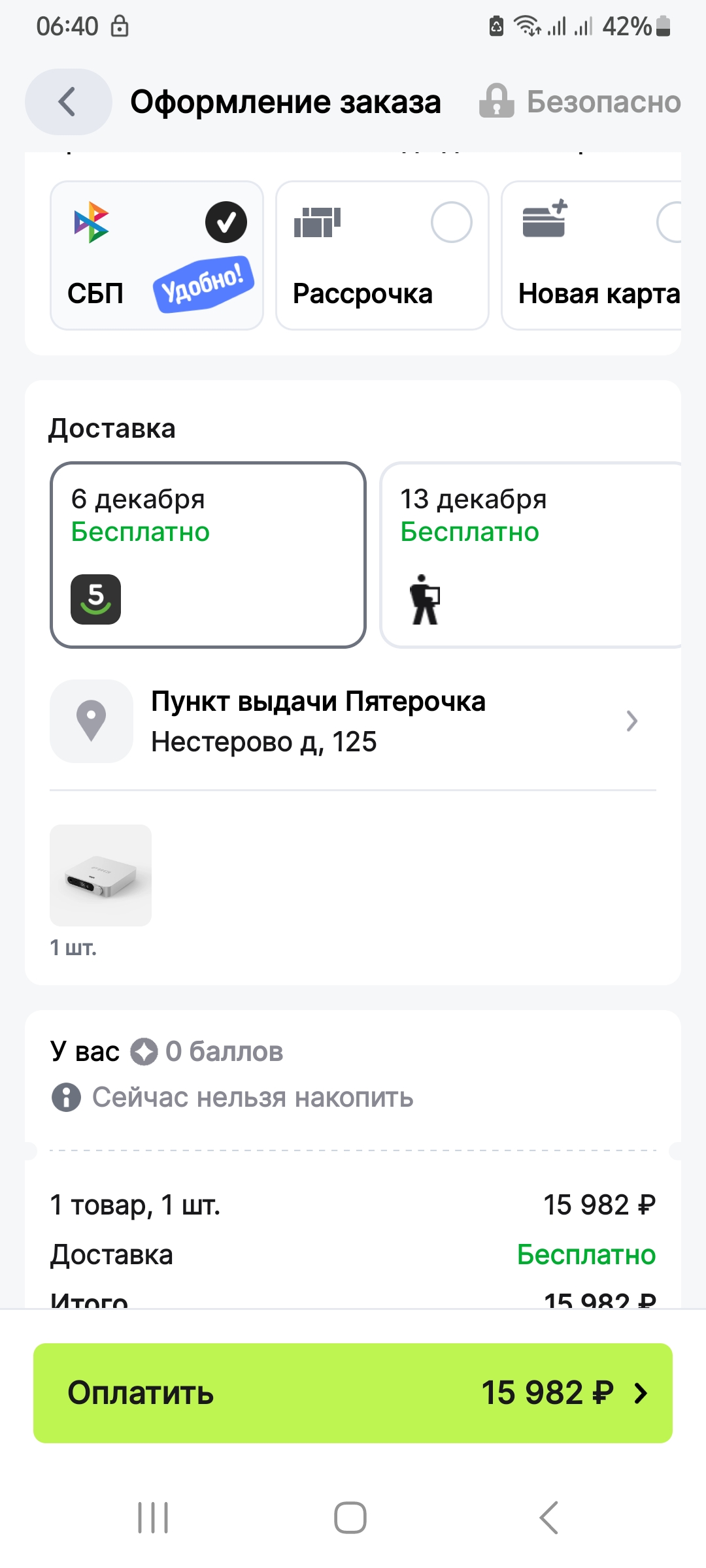Go back from order checkout
The height and width of the screenshot is (1568, 706).
click(x=68, y=102)
